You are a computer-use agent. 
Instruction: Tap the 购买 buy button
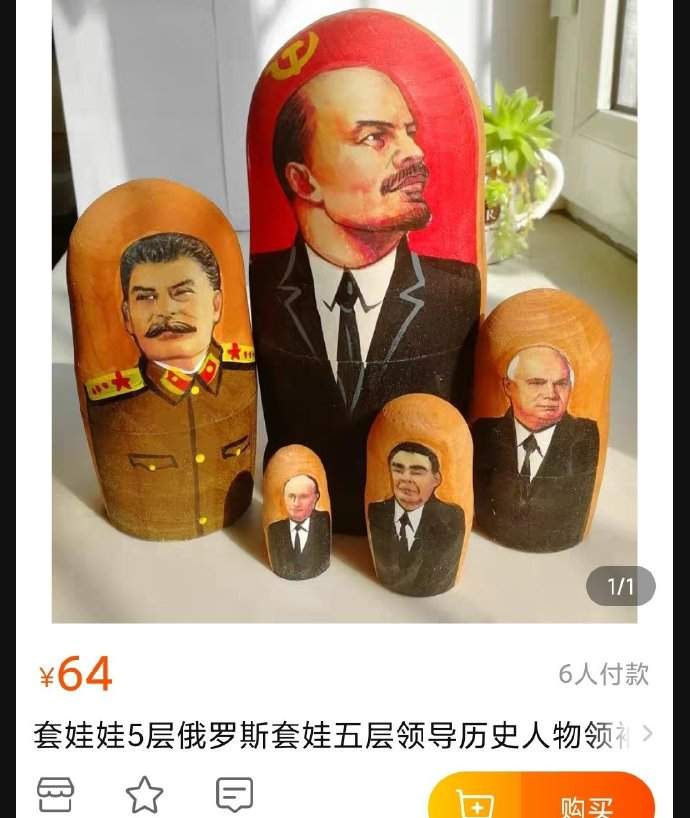pyautogui.click(x=588, y=802)
